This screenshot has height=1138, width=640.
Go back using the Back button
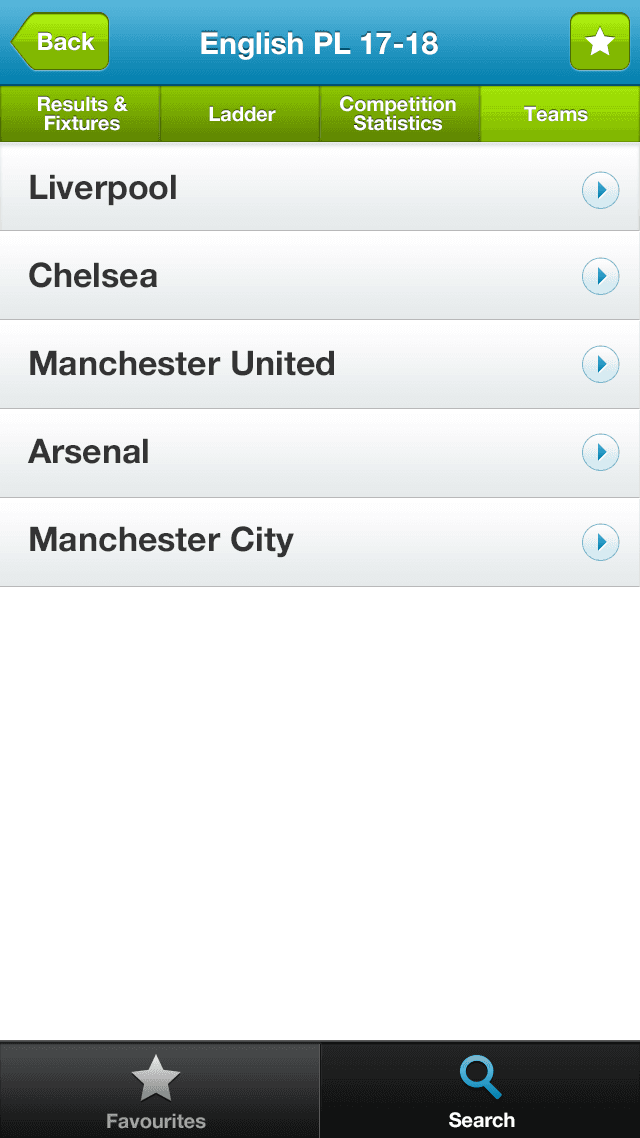(60, 42)
